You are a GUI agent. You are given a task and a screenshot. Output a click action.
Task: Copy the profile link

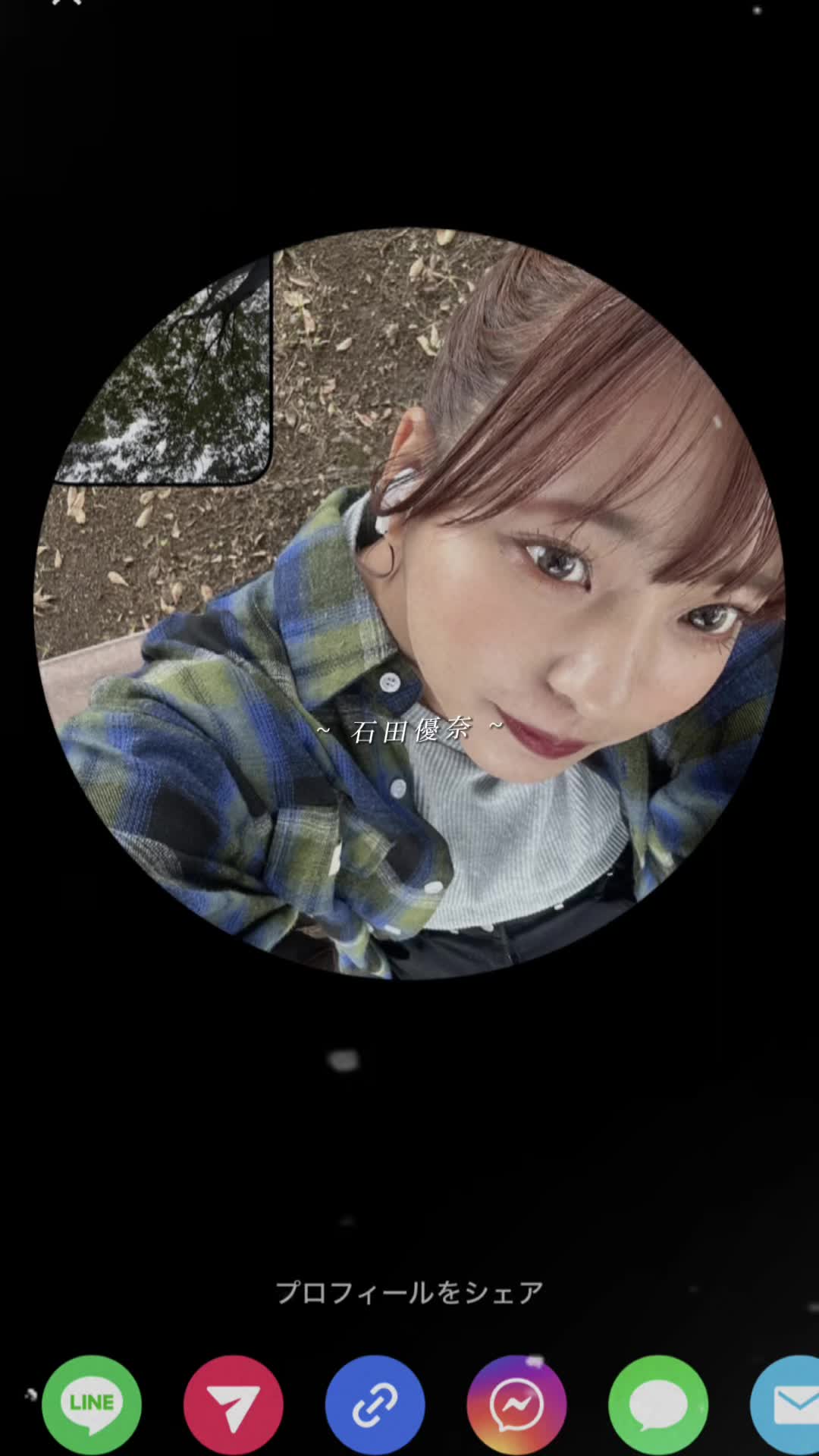click(x=375, y=1404)
